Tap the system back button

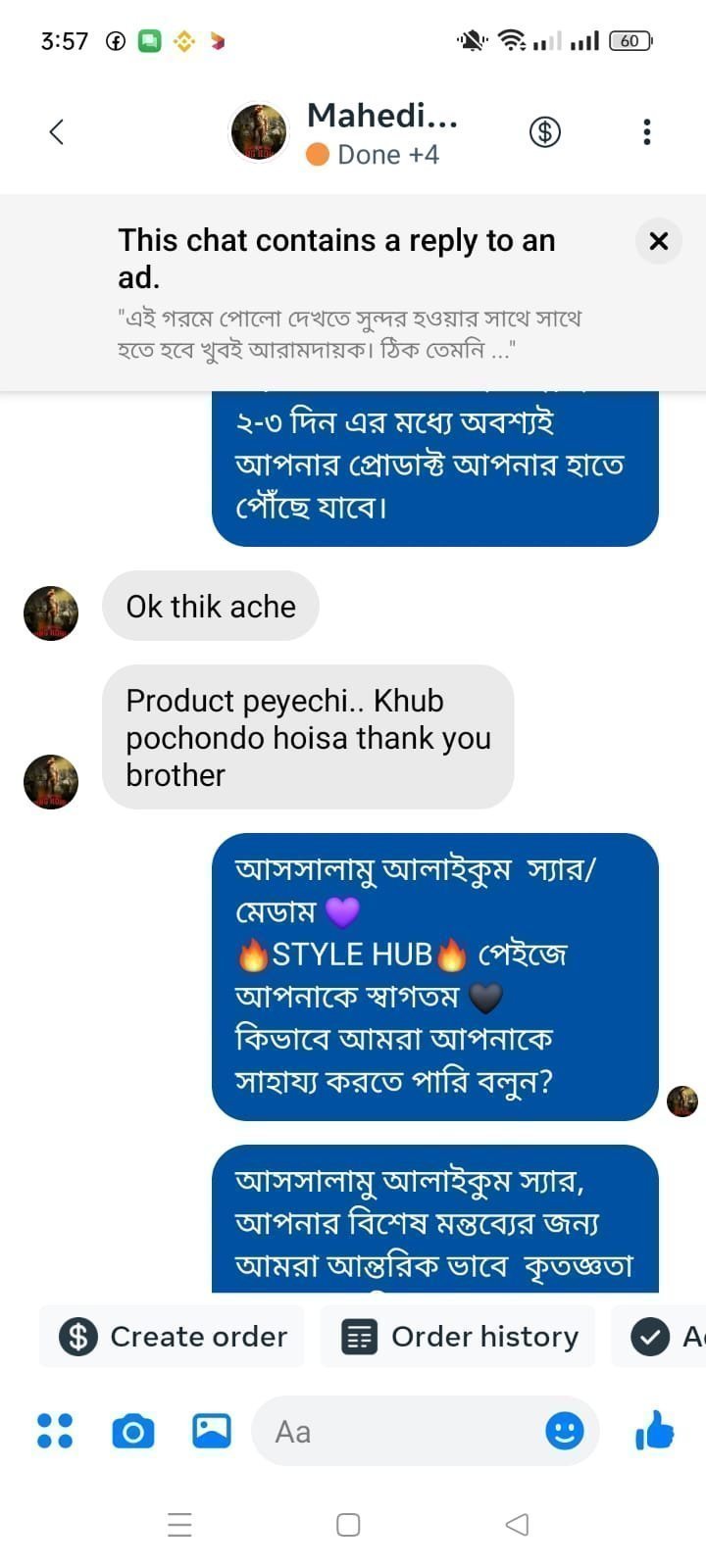[x=517, y=1525]
